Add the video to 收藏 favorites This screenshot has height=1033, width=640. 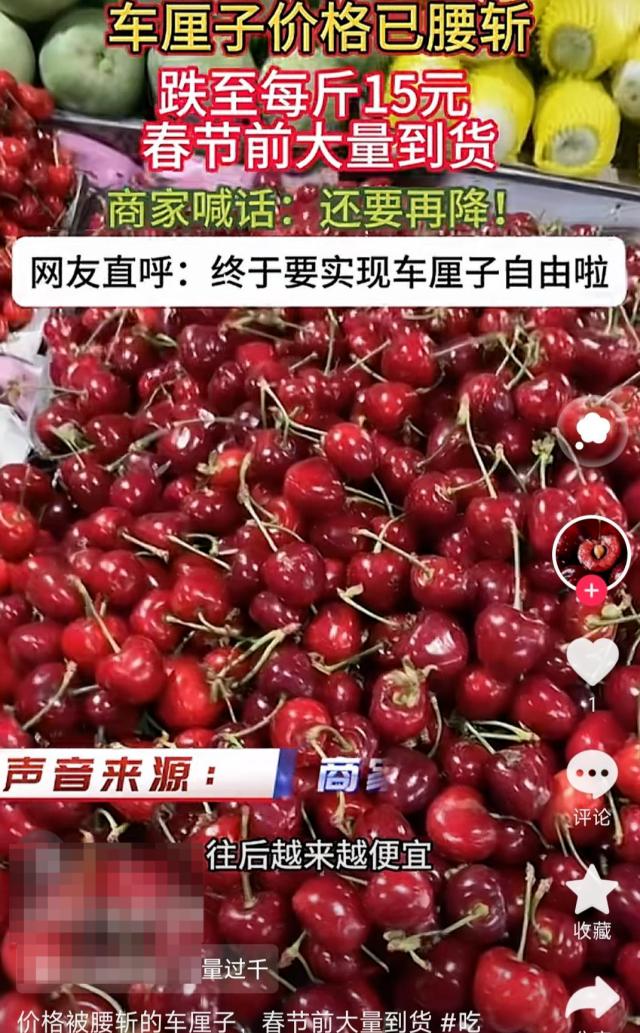pyautogui.click(x=592, y=892)
